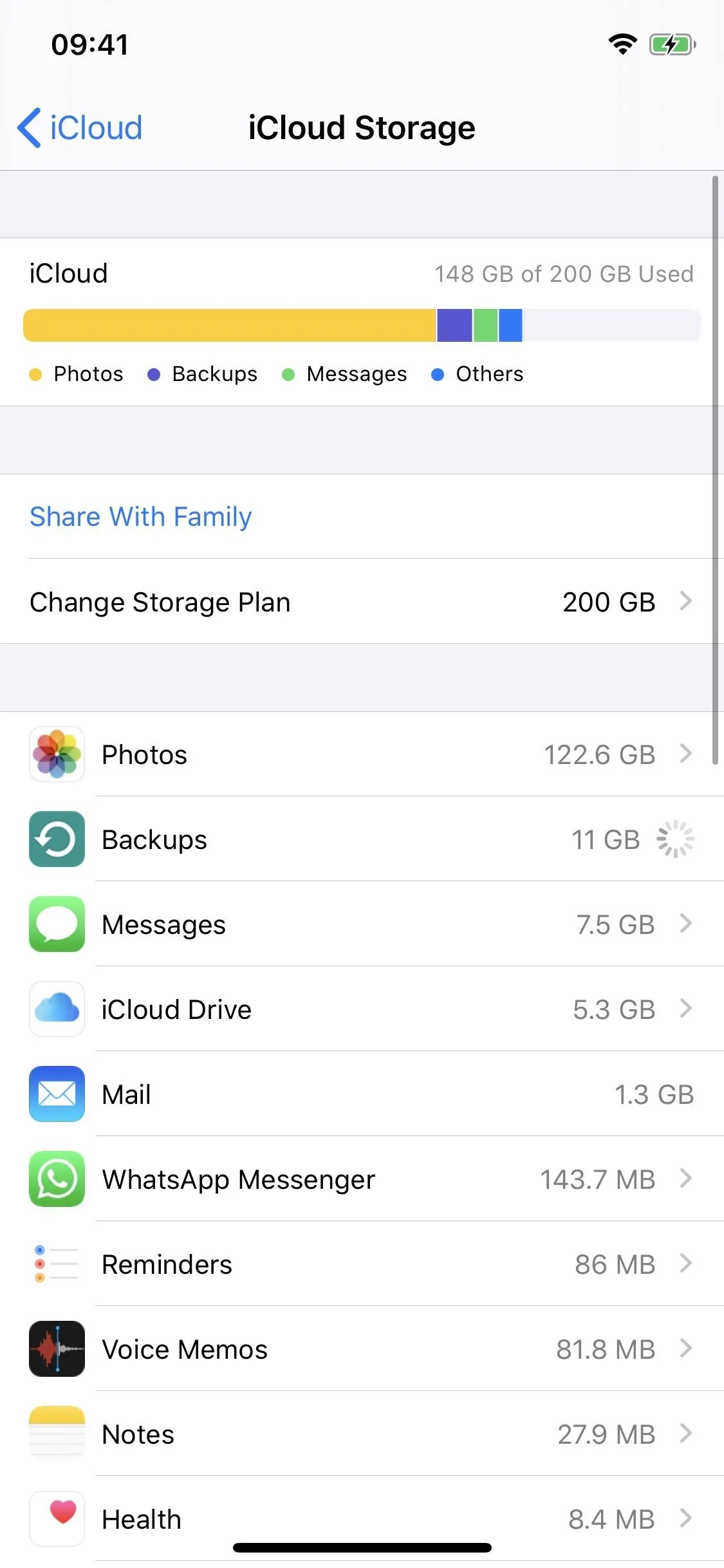View Messages storage usage

[x=360, y=924]
